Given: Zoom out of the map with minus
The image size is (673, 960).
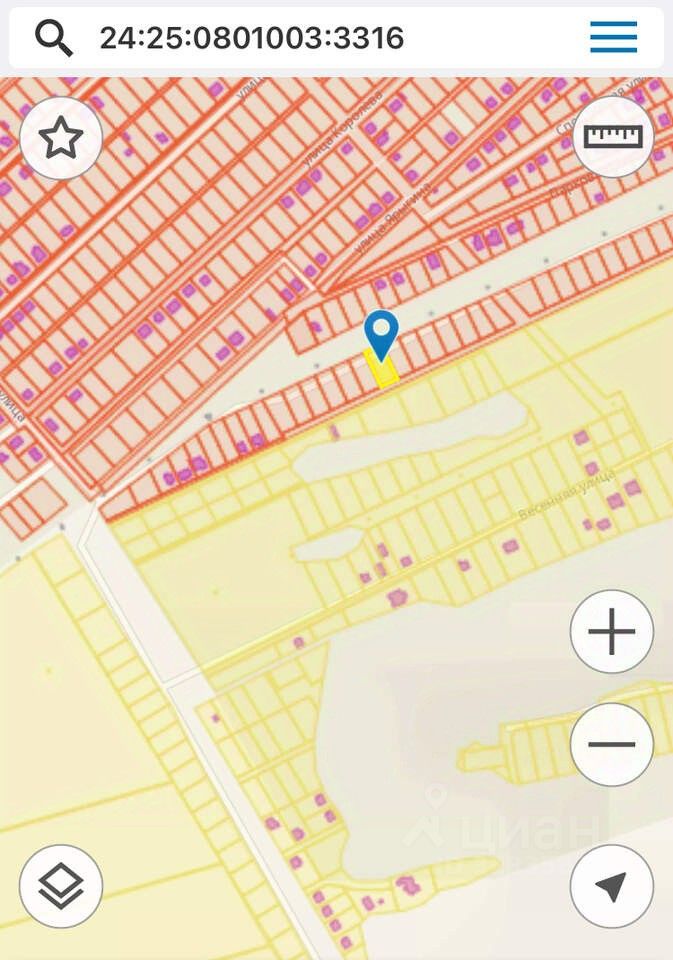Looking at the screenshot, I should 611,744.
